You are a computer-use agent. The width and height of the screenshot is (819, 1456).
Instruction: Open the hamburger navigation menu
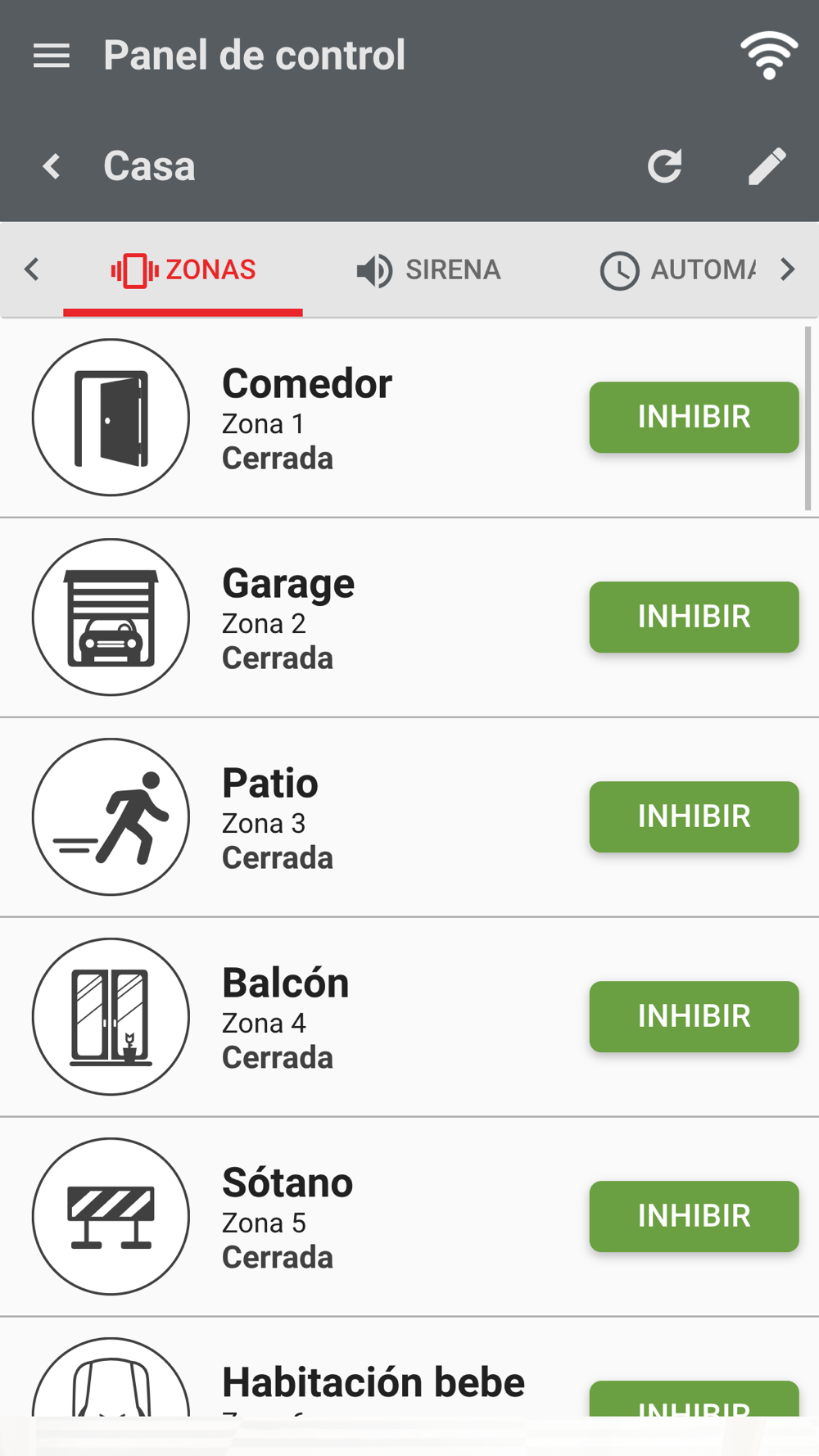pyautogui.click(x=51, y=56)
